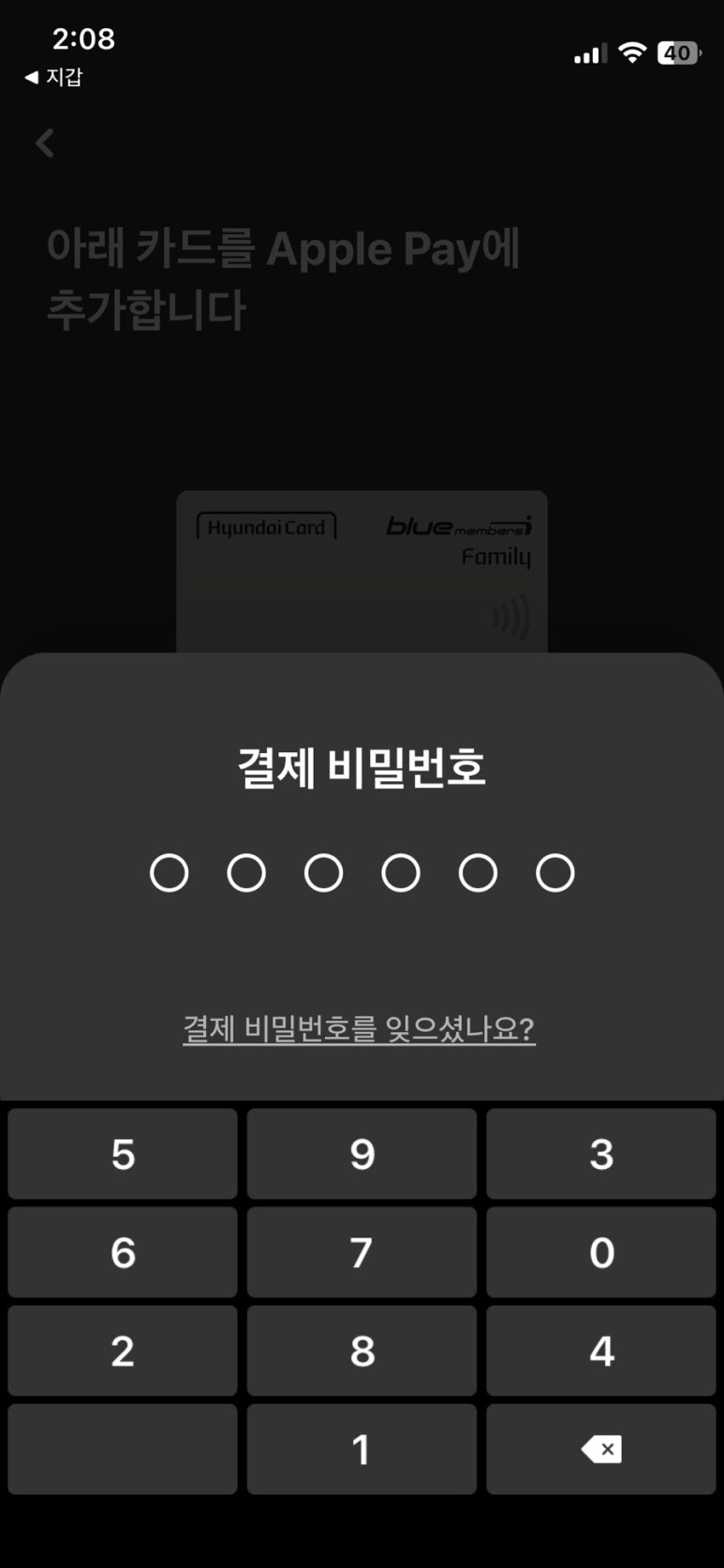Tap the 3 key
This screenshot has height=1568, width=724.
(x=600, y=1154)
